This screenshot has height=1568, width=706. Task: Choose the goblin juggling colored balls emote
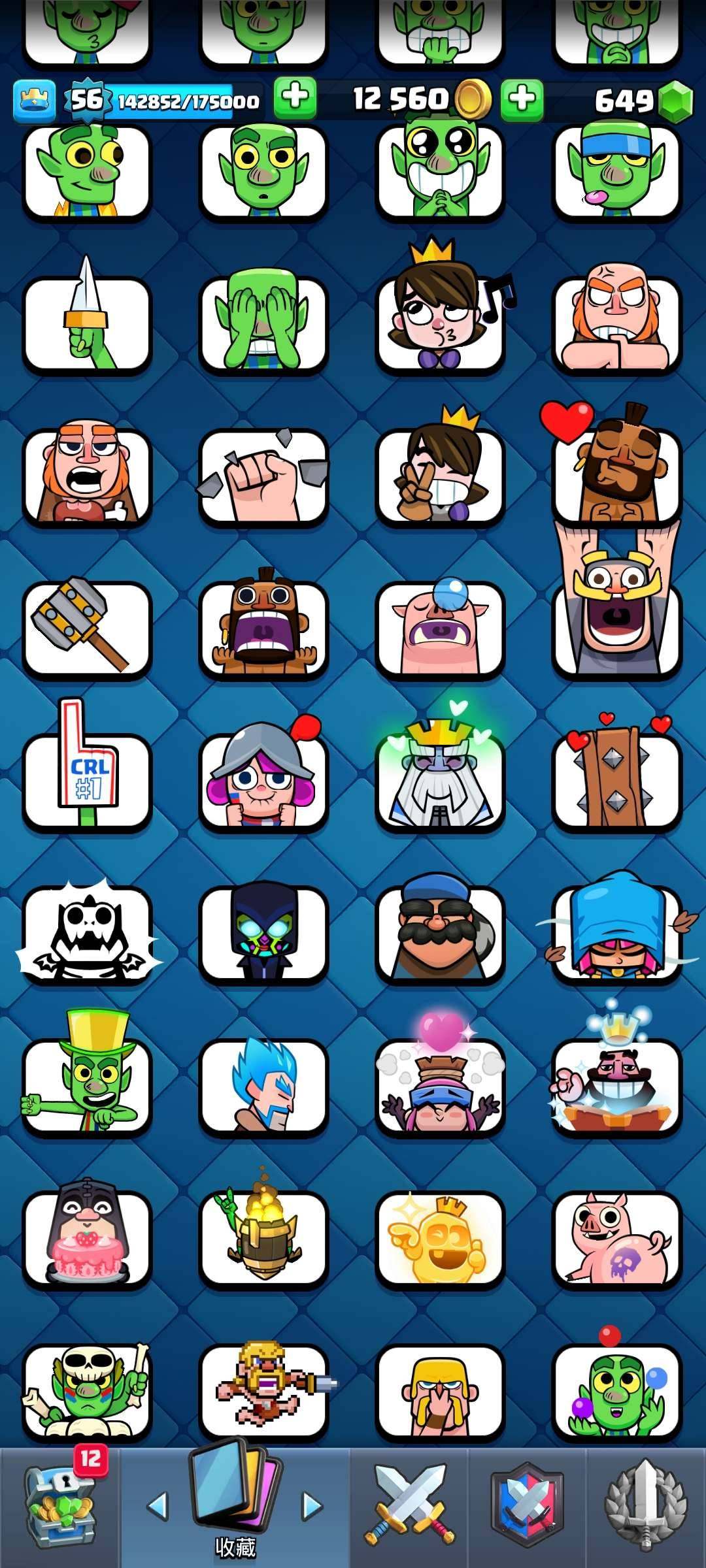[x=617, y=1390]
